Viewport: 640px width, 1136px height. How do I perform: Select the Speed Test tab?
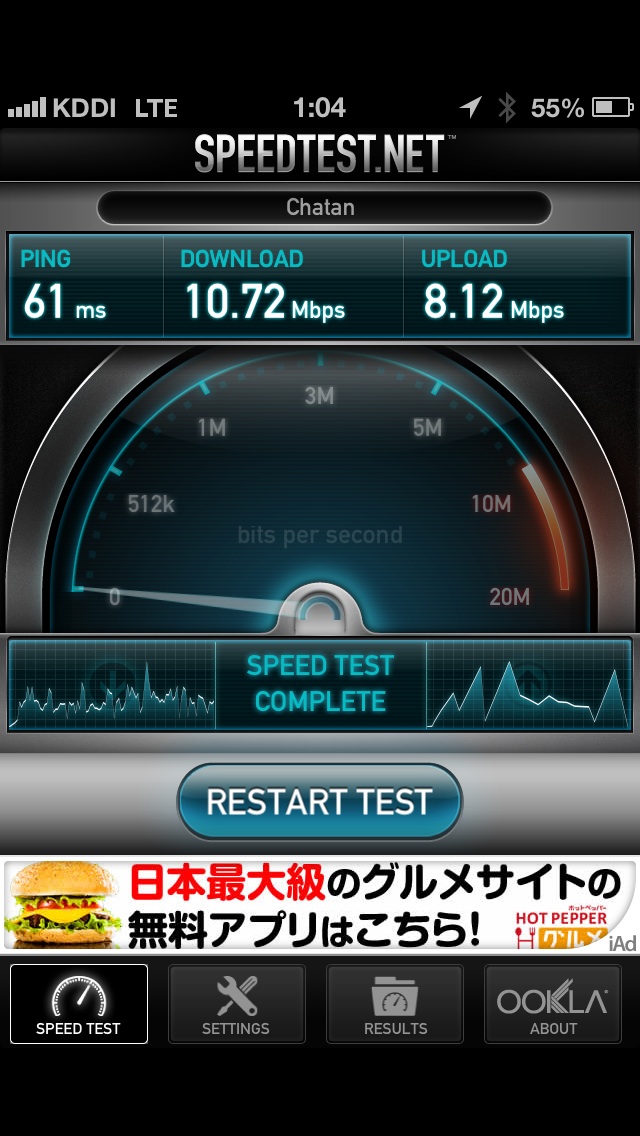(78, 1003)
